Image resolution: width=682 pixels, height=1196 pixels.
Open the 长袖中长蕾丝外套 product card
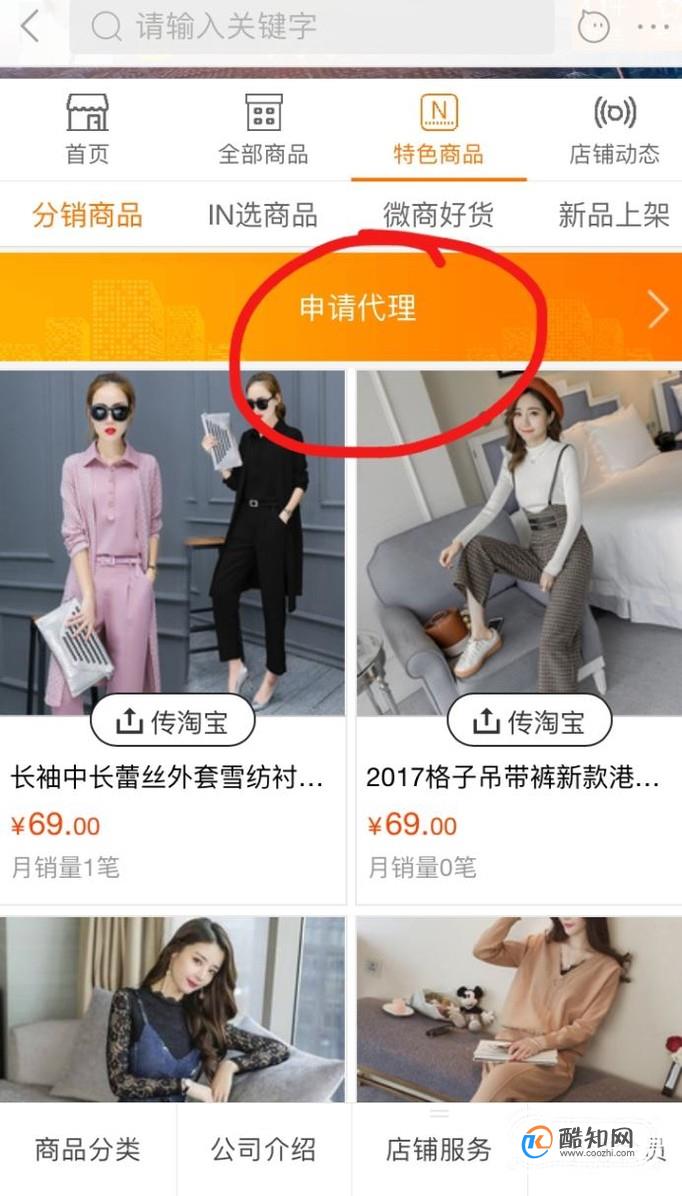[x=172, y=560]
